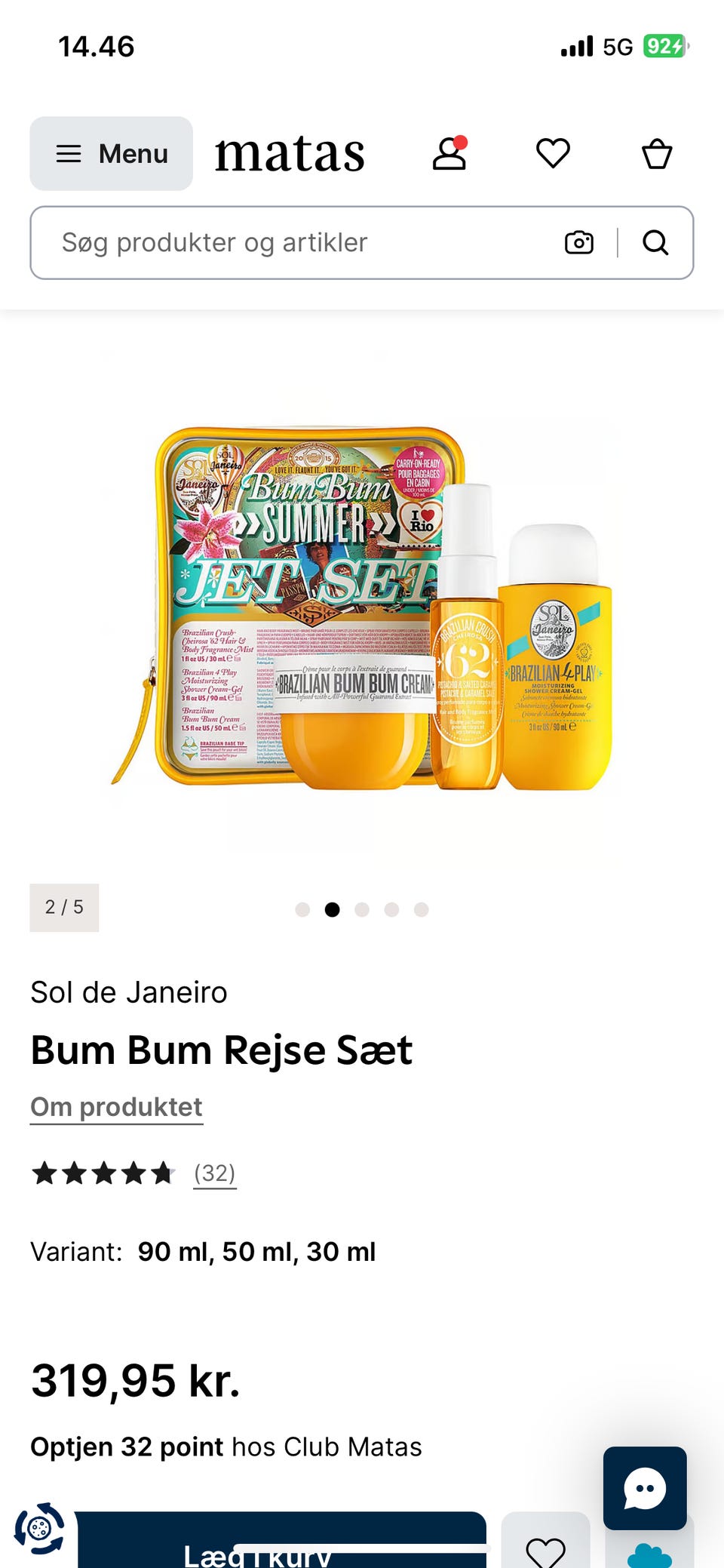724x1568 pixels.
Task: Open the chat support bubble
Action: (645, 1488)
